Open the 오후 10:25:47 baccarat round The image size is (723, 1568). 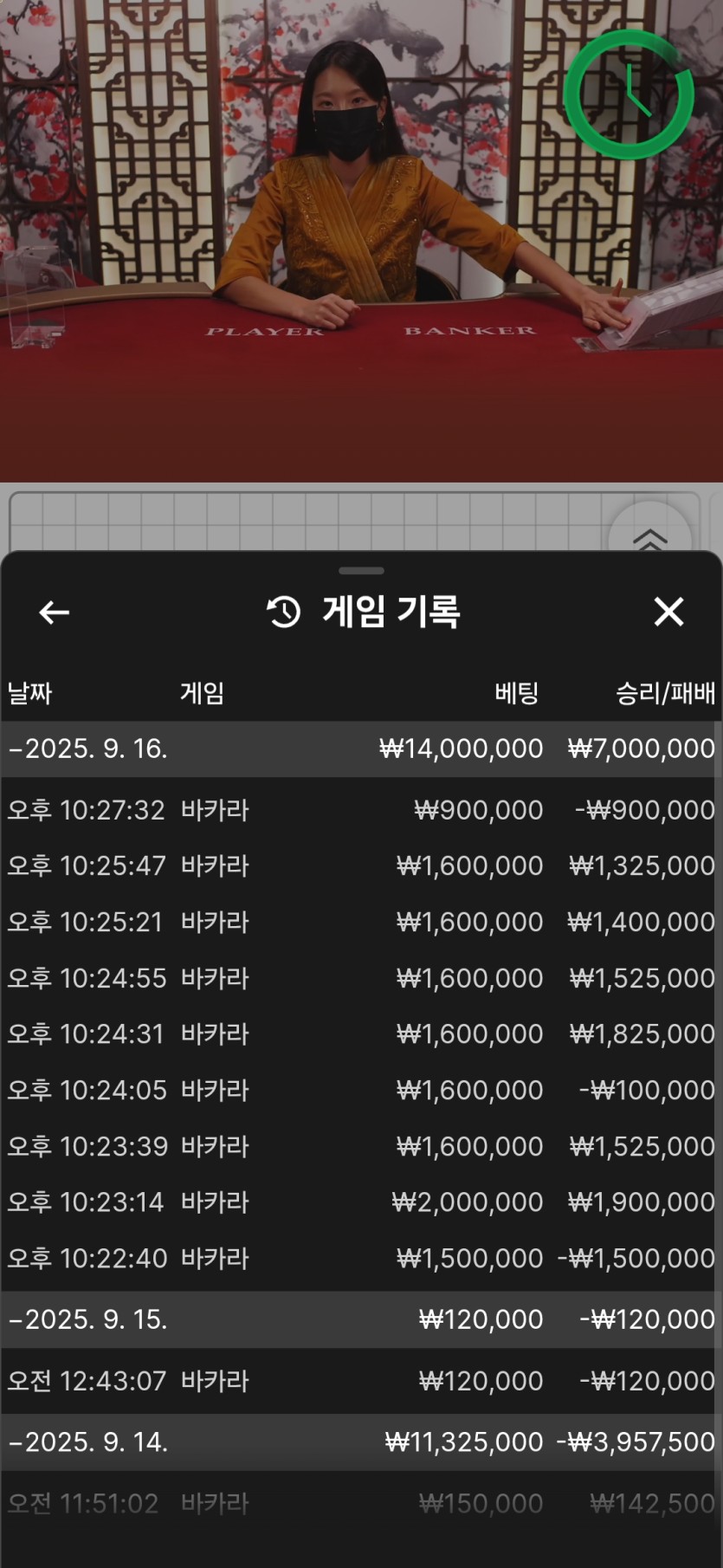[x=361, y=865]
